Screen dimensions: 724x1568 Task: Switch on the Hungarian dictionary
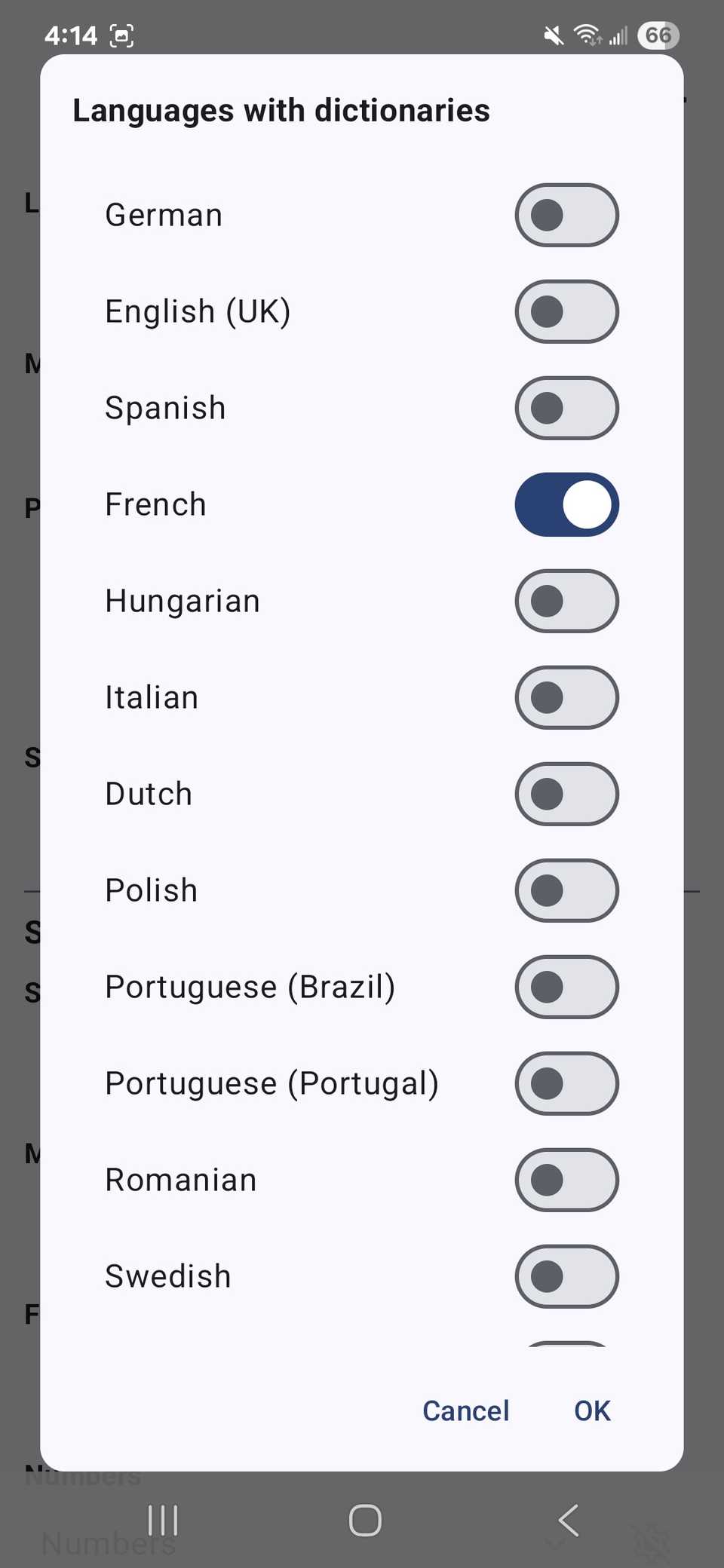[566, 601]
